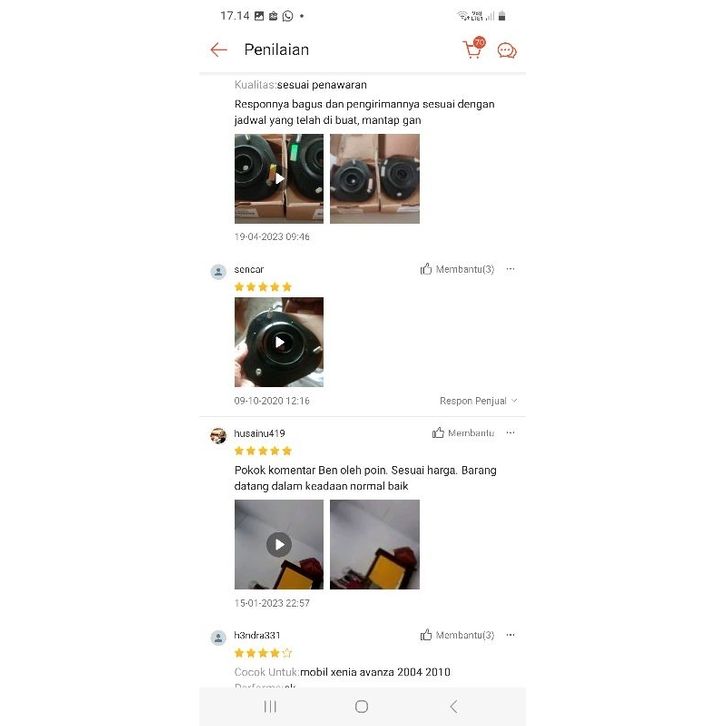
Task: Mark h3ndra331's review as Membantu
Action: point(457,635)
